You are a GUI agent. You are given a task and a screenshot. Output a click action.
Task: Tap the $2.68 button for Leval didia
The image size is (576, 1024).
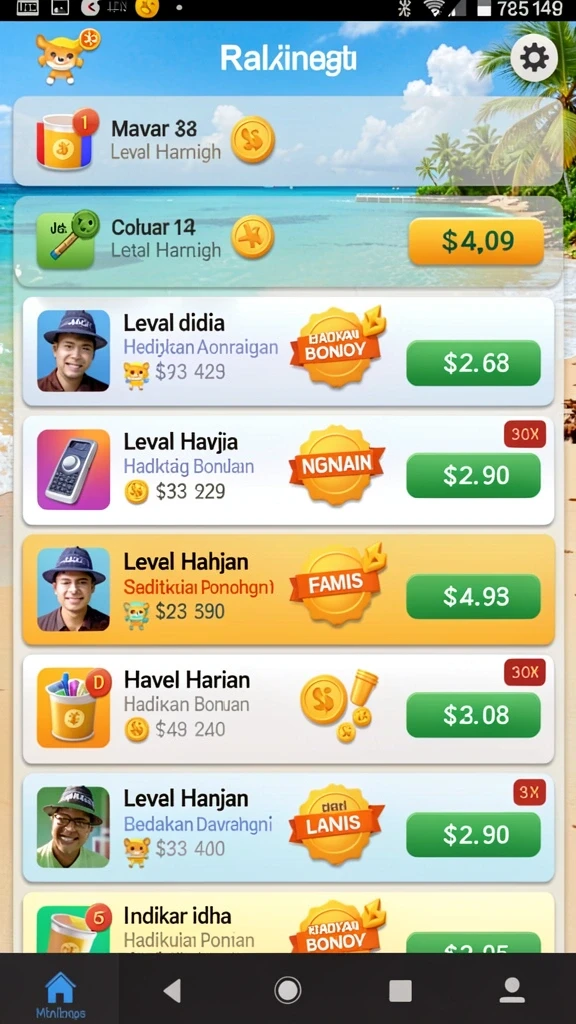click(x=473, y=363)
